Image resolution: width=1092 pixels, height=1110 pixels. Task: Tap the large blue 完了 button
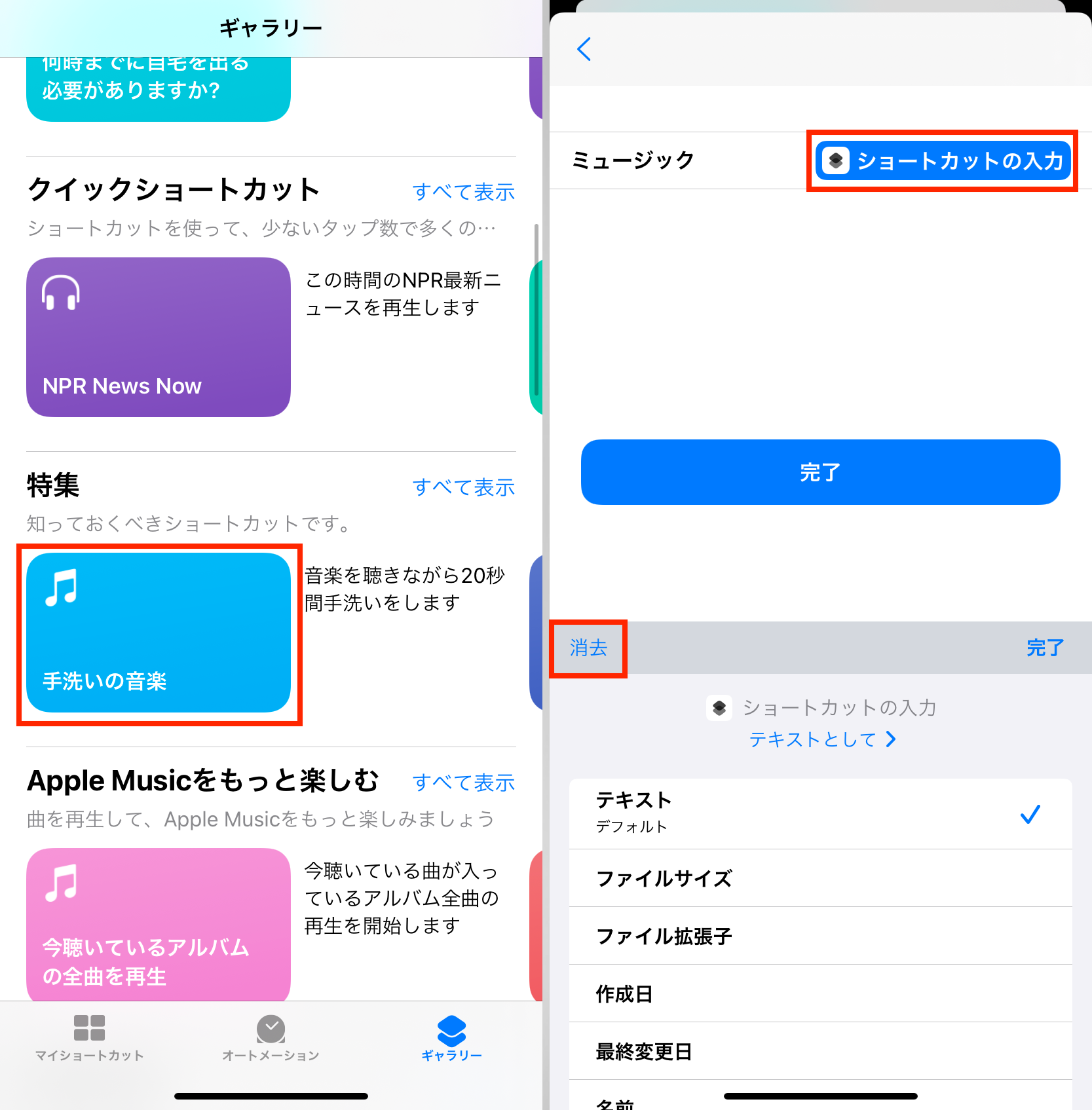point(820,472)
